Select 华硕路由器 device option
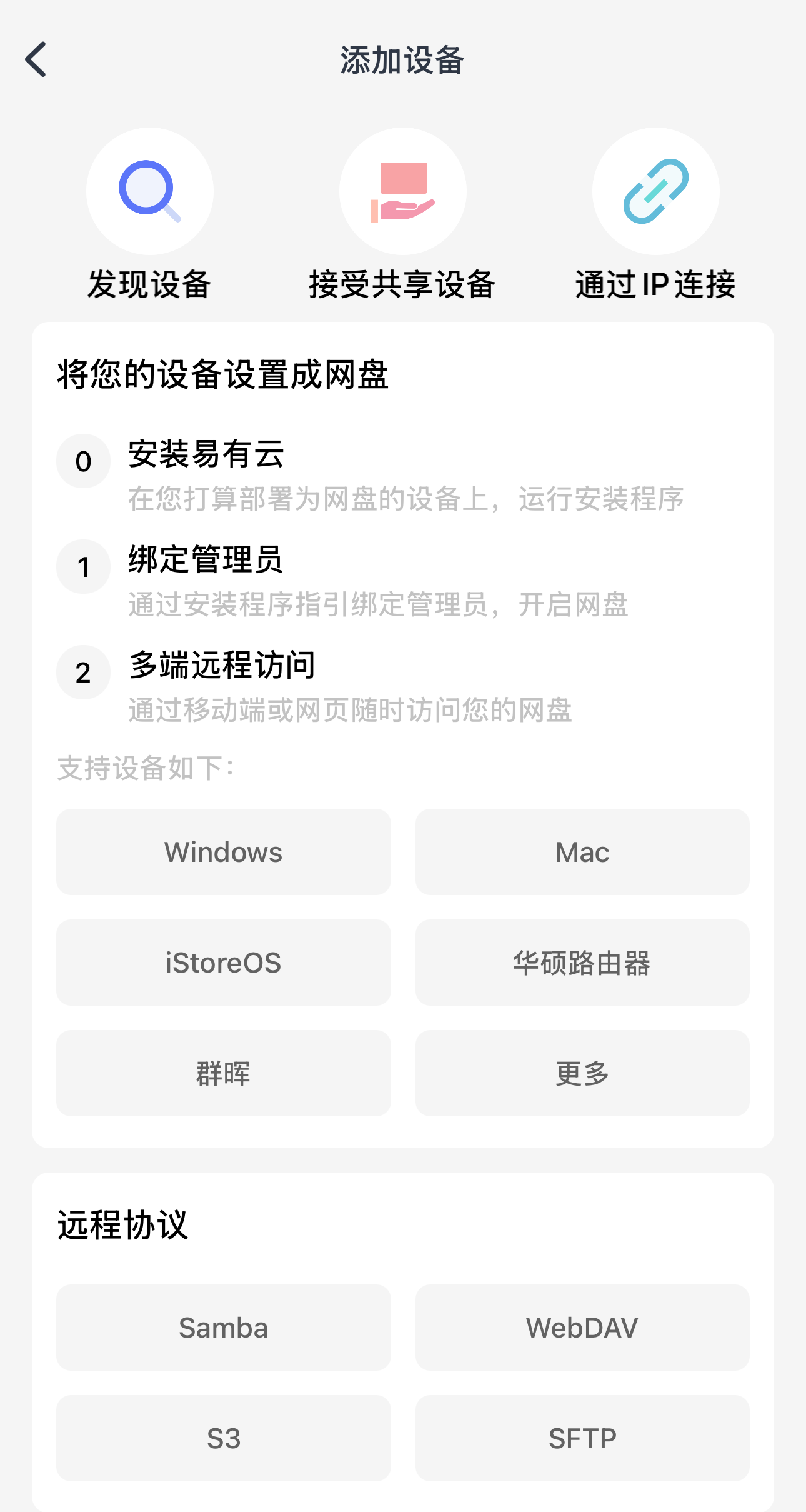The height and width of the screenshot is (1512, 806). coord(582,963)
